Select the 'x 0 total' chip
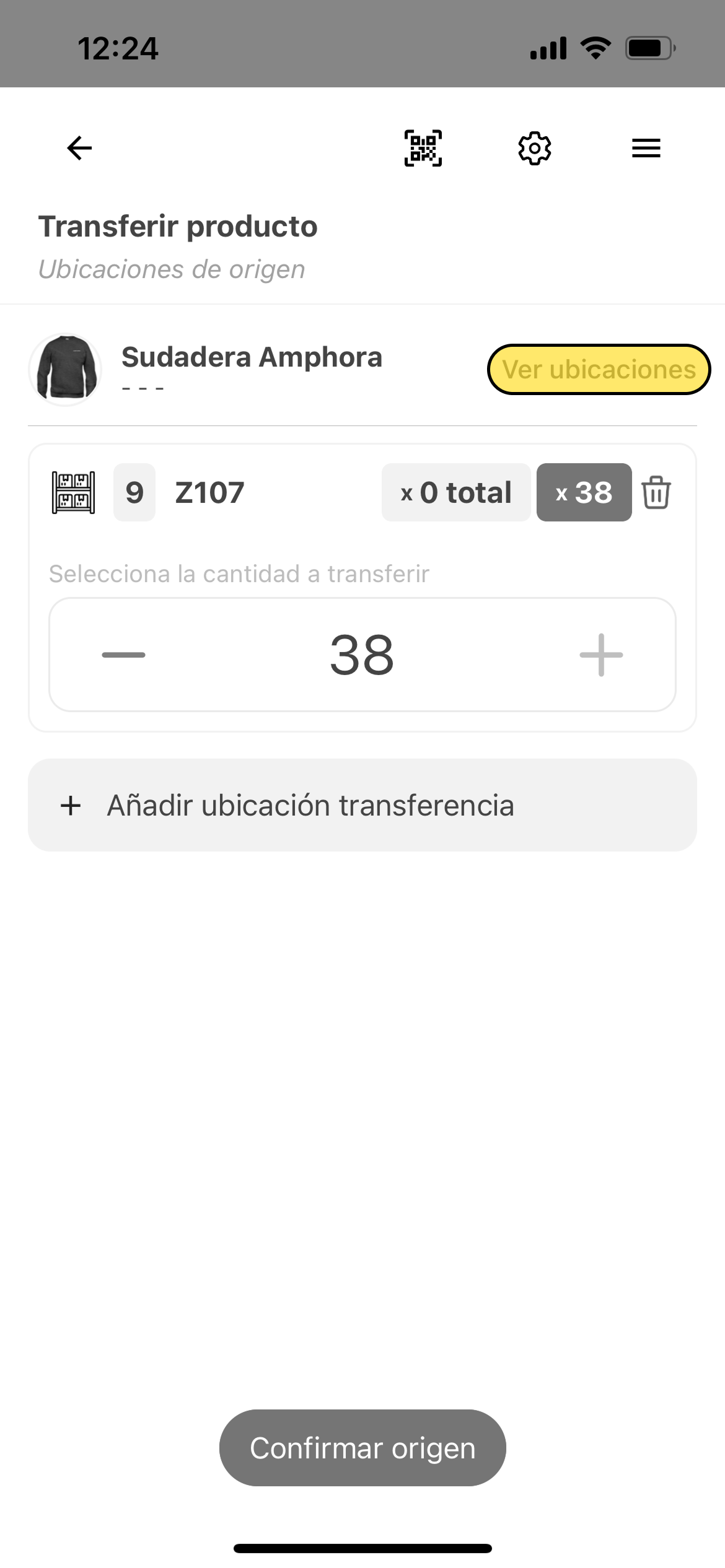 [x=455, y=492]
